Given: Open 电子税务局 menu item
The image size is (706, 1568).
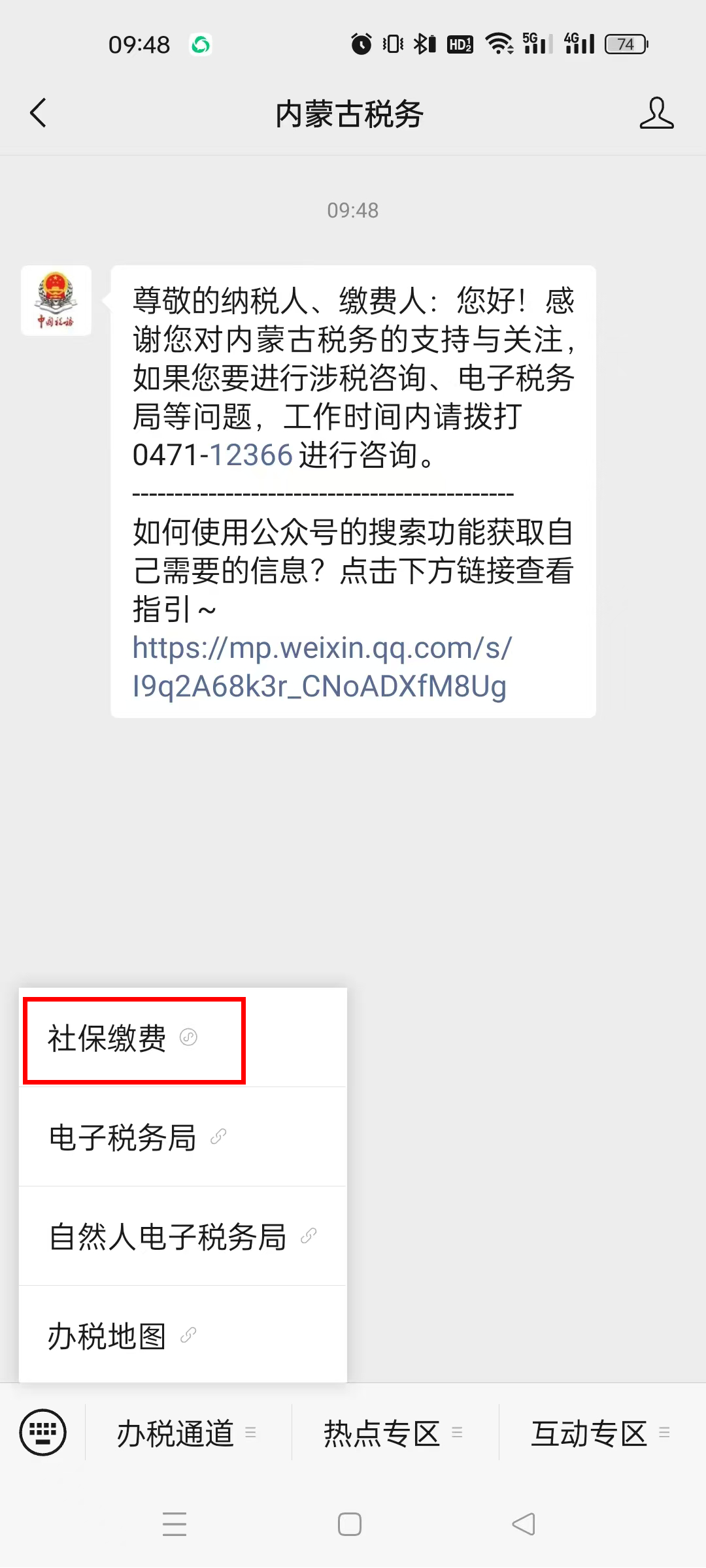Looking at the screenshot, I should pos(137,1137).
